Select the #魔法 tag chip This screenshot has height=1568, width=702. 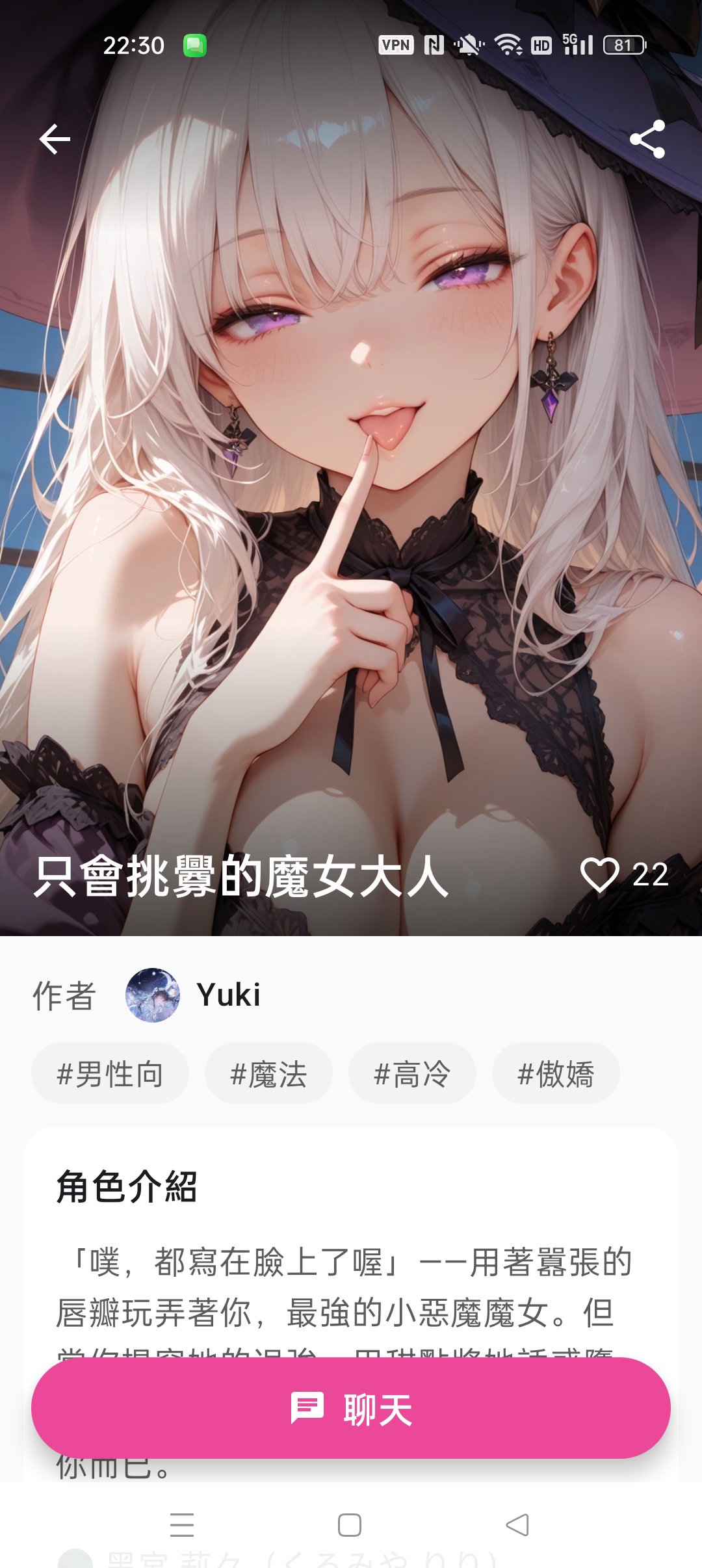click(x=268, y=1073)
